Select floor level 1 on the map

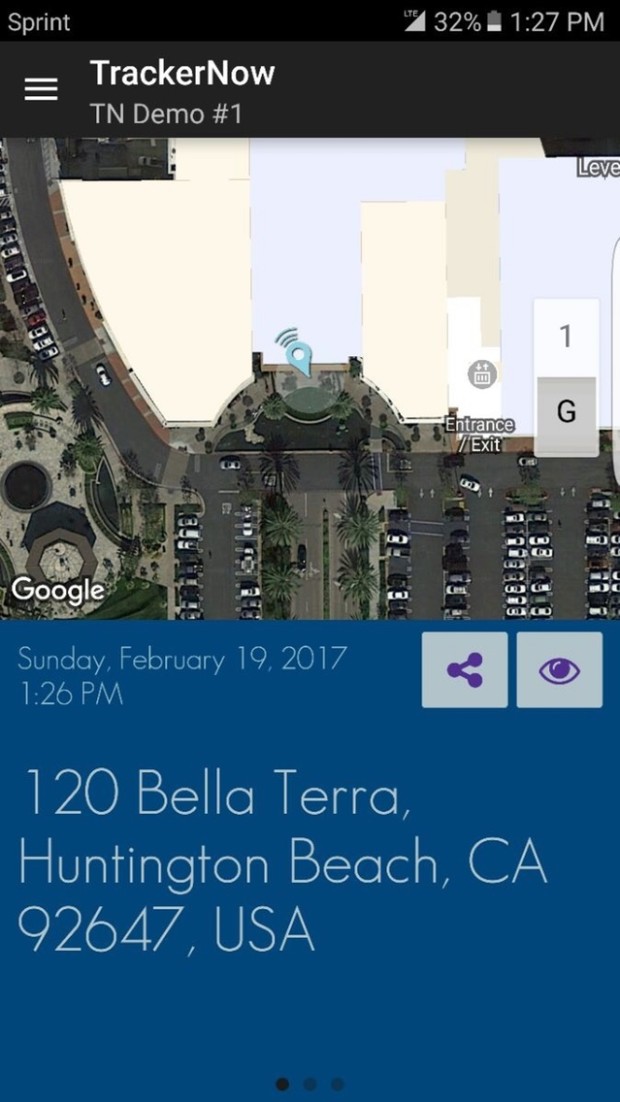point(566,337)
